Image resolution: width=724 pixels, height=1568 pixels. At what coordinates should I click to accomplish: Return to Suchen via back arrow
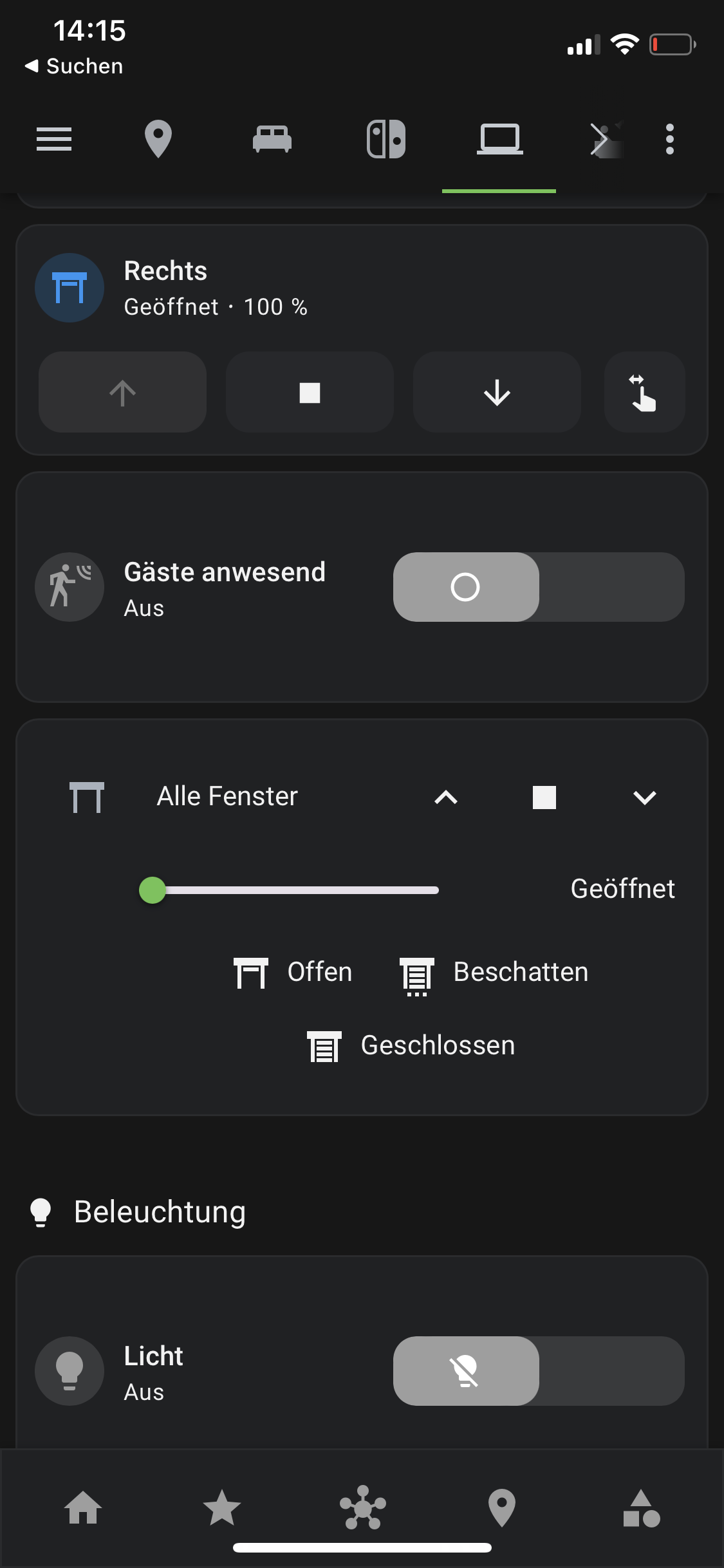[73, 66]
